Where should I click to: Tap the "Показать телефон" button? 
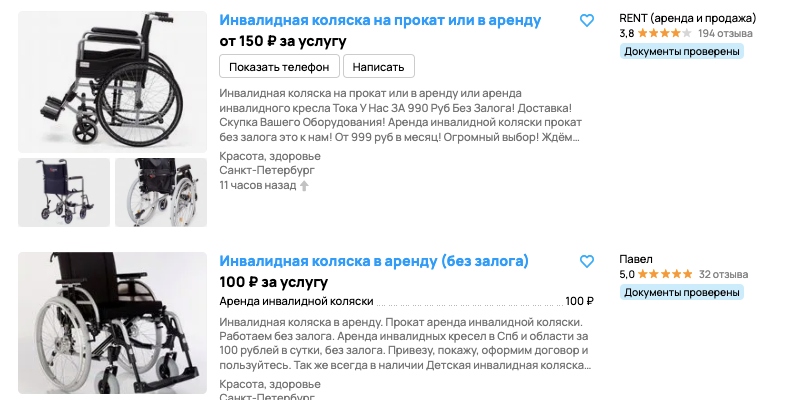tap(278, 67)
